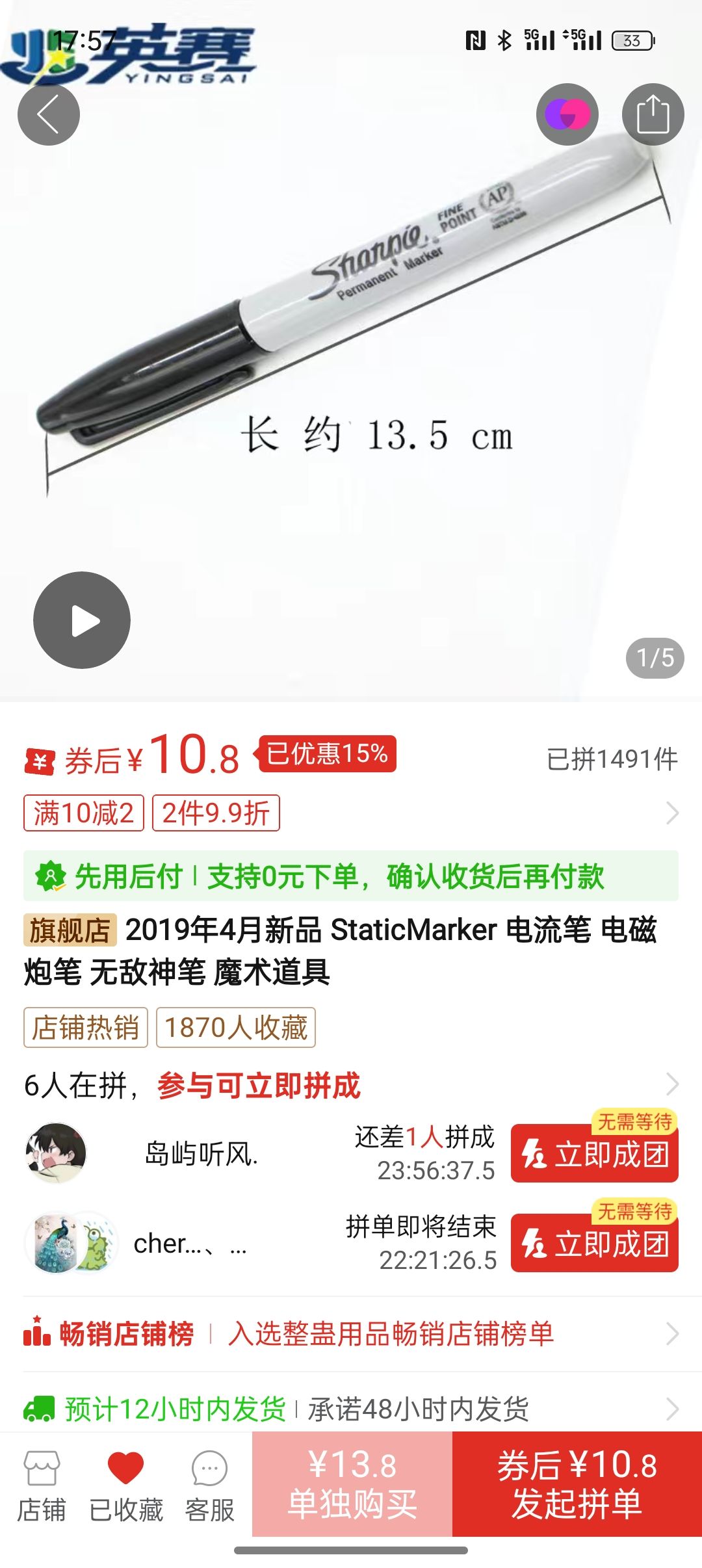View all 6人在拼 group buys

point(351,1085)
